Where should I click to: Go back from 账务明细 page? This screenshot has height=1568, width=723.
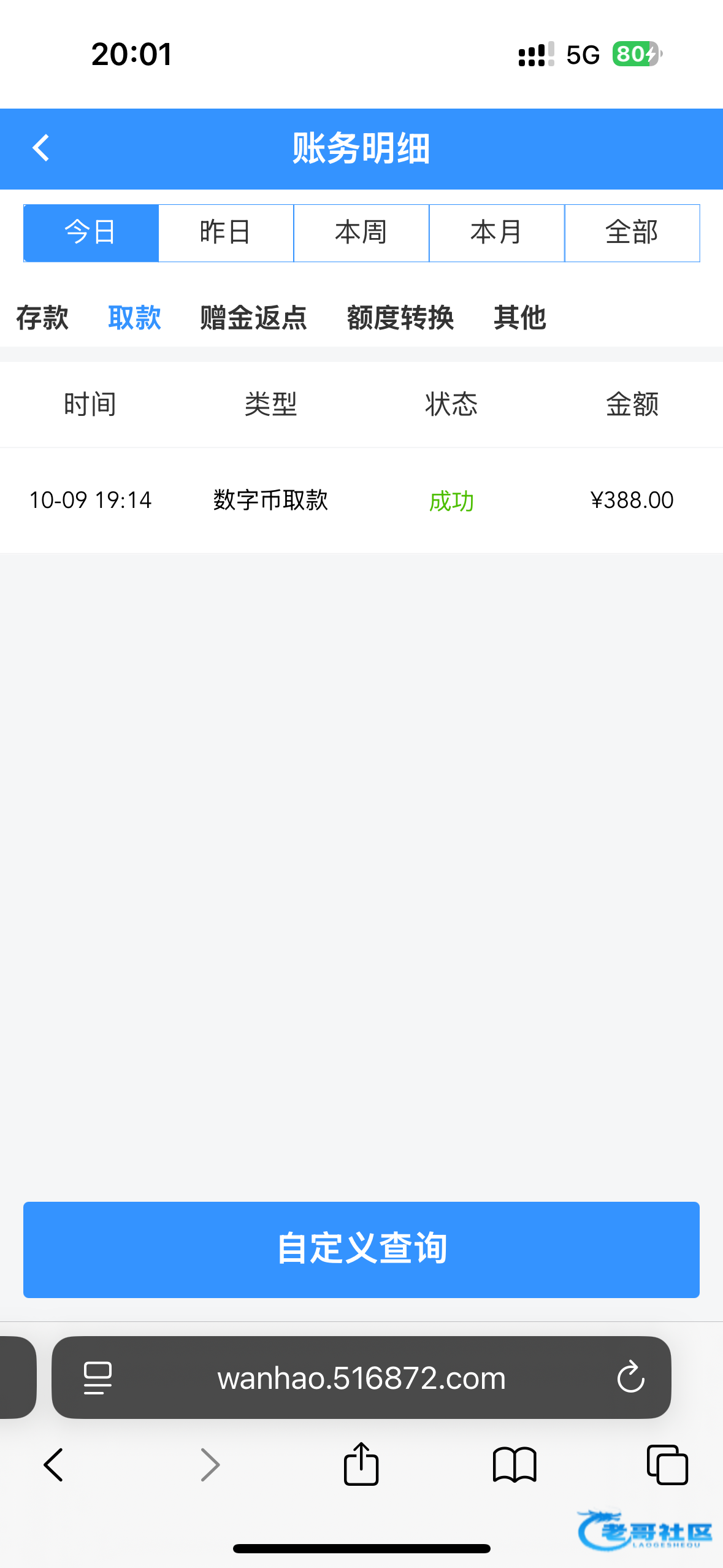[41, 148]
